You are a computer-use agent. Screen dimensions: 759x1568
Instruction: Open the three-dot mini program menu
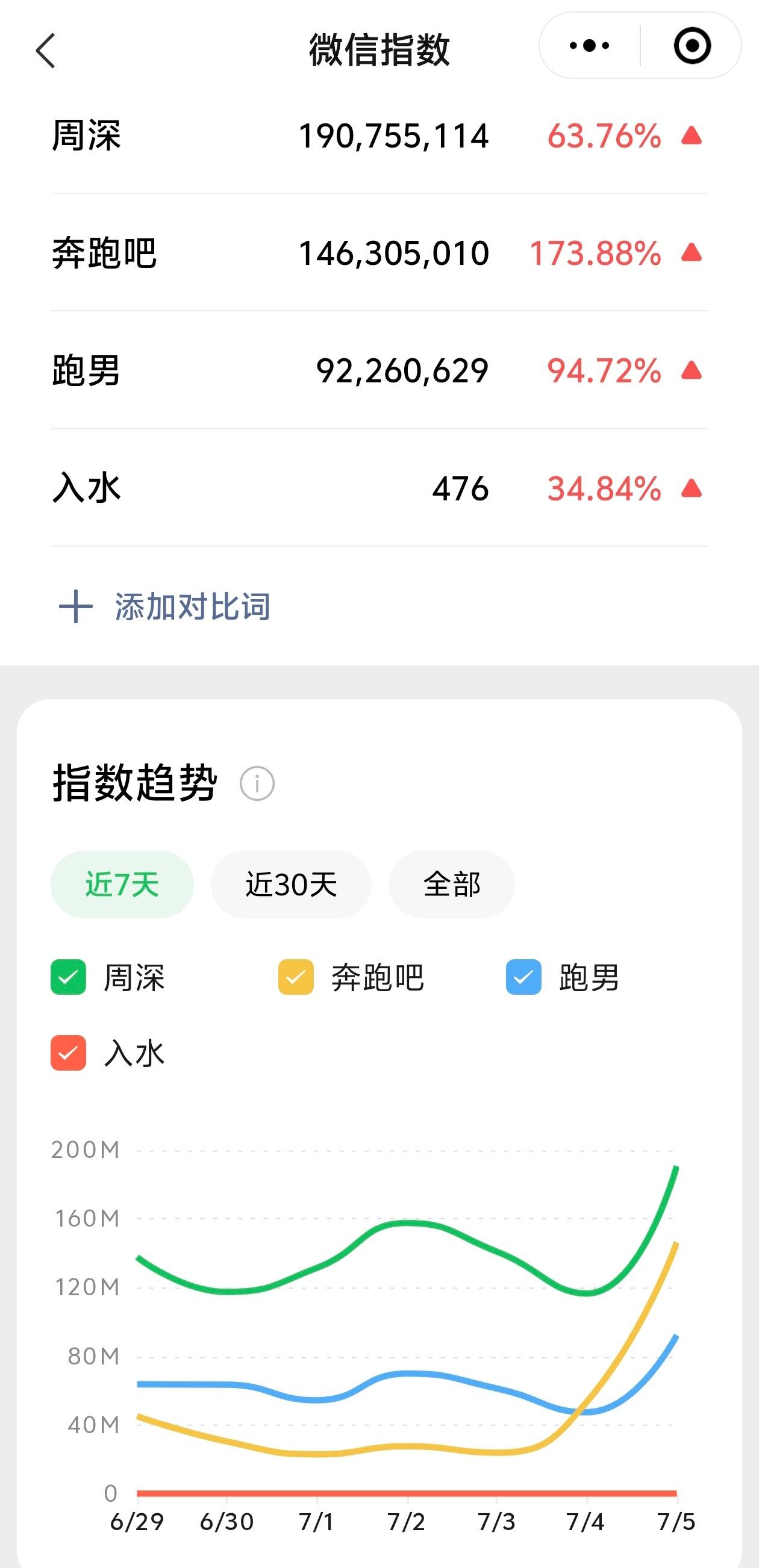589,46
